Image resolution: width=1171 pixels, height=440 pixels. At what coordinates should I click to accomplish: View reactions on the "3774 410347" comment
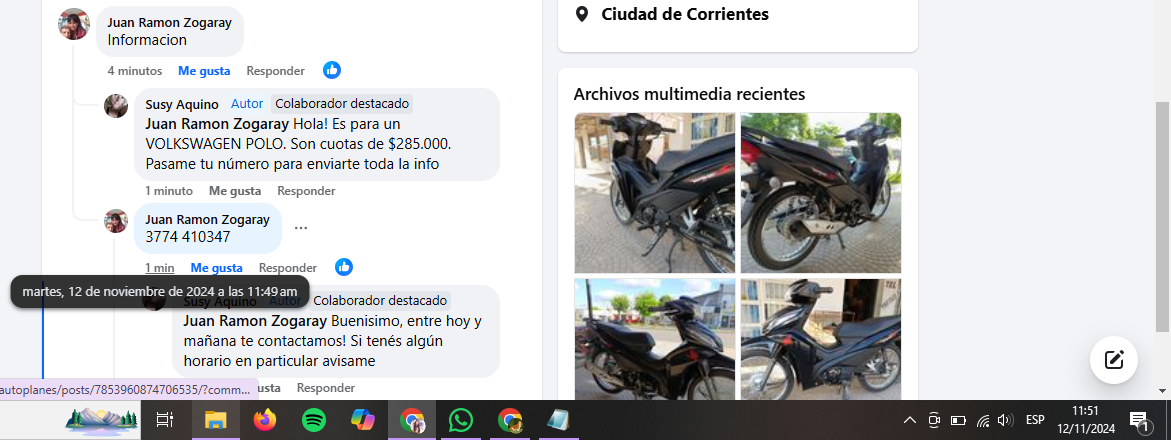(x=344, y=267)
